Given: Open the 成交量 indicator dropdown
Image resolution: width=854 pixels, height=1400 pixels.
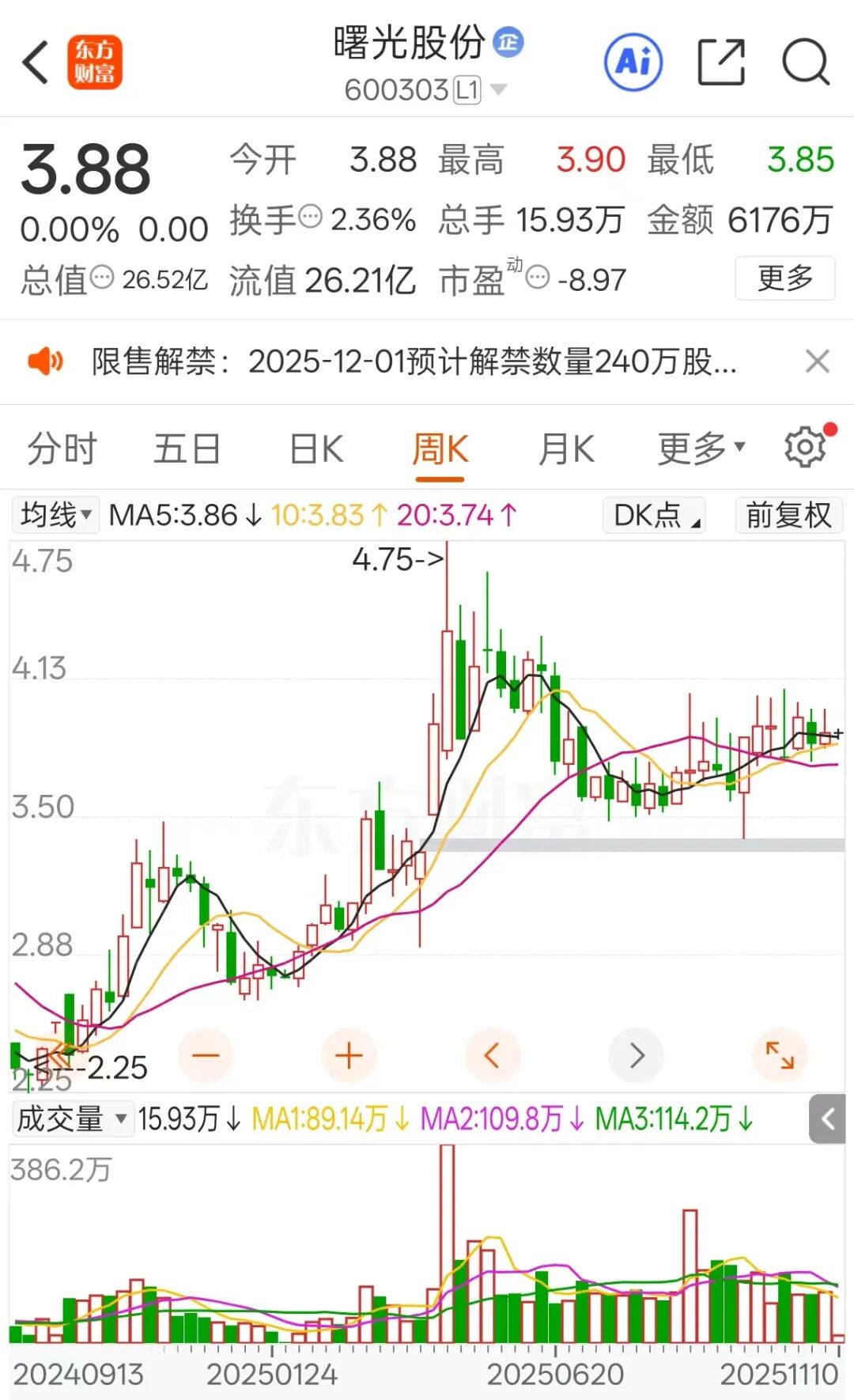Looking at the screenshot, I should [x=71, y=1119].
